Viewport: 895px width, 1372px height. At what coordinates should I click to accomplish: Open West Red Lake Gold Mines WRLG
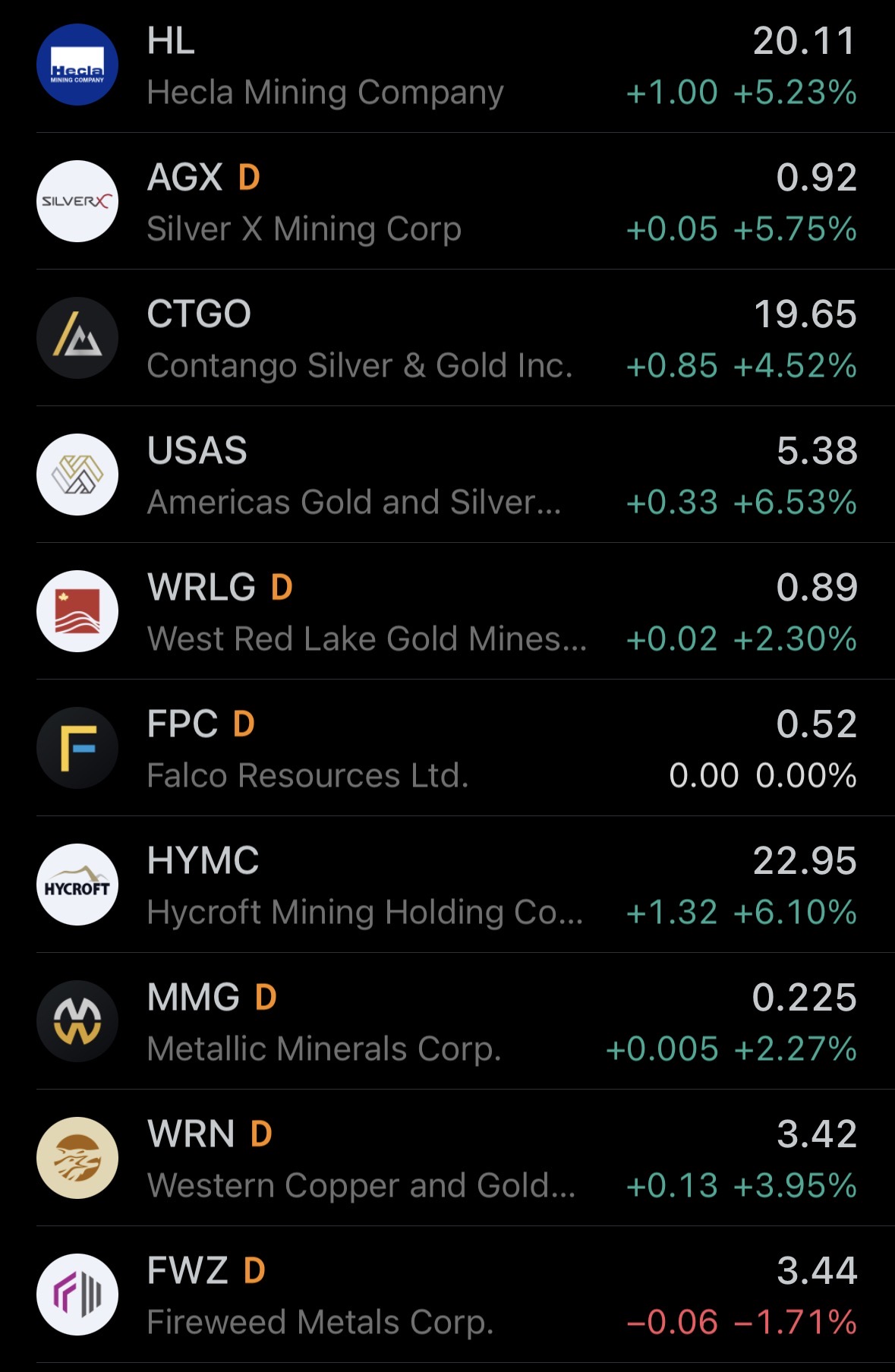[447, 611]
